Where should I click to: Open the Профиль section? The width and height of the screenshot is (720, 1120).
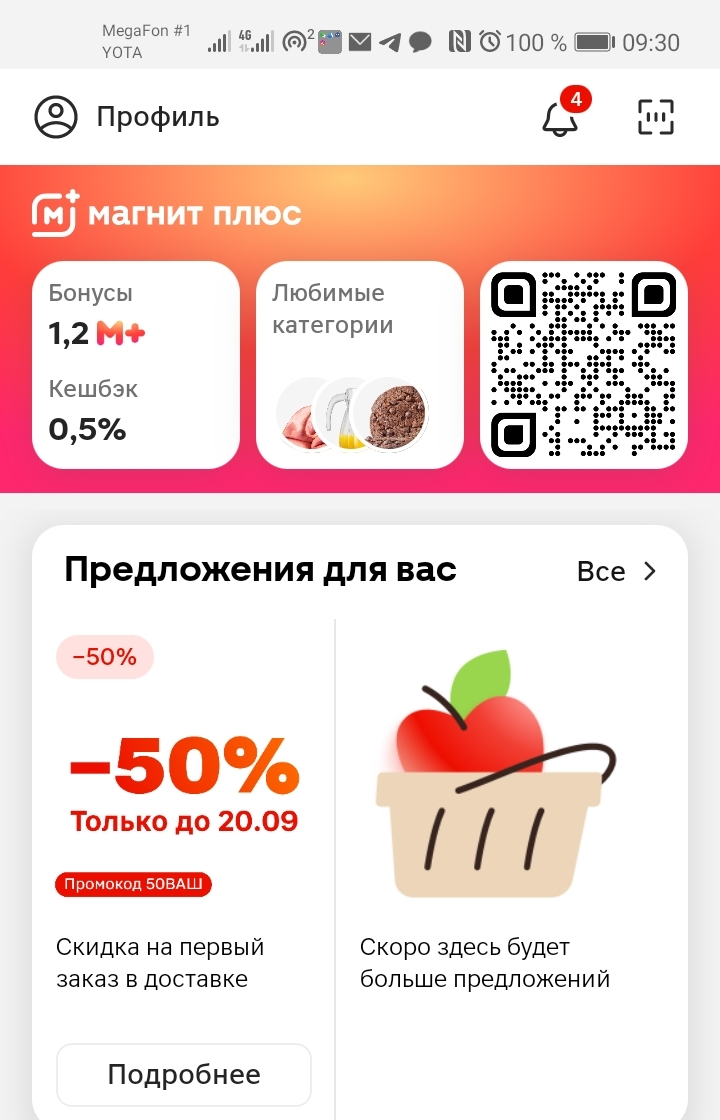127,117
